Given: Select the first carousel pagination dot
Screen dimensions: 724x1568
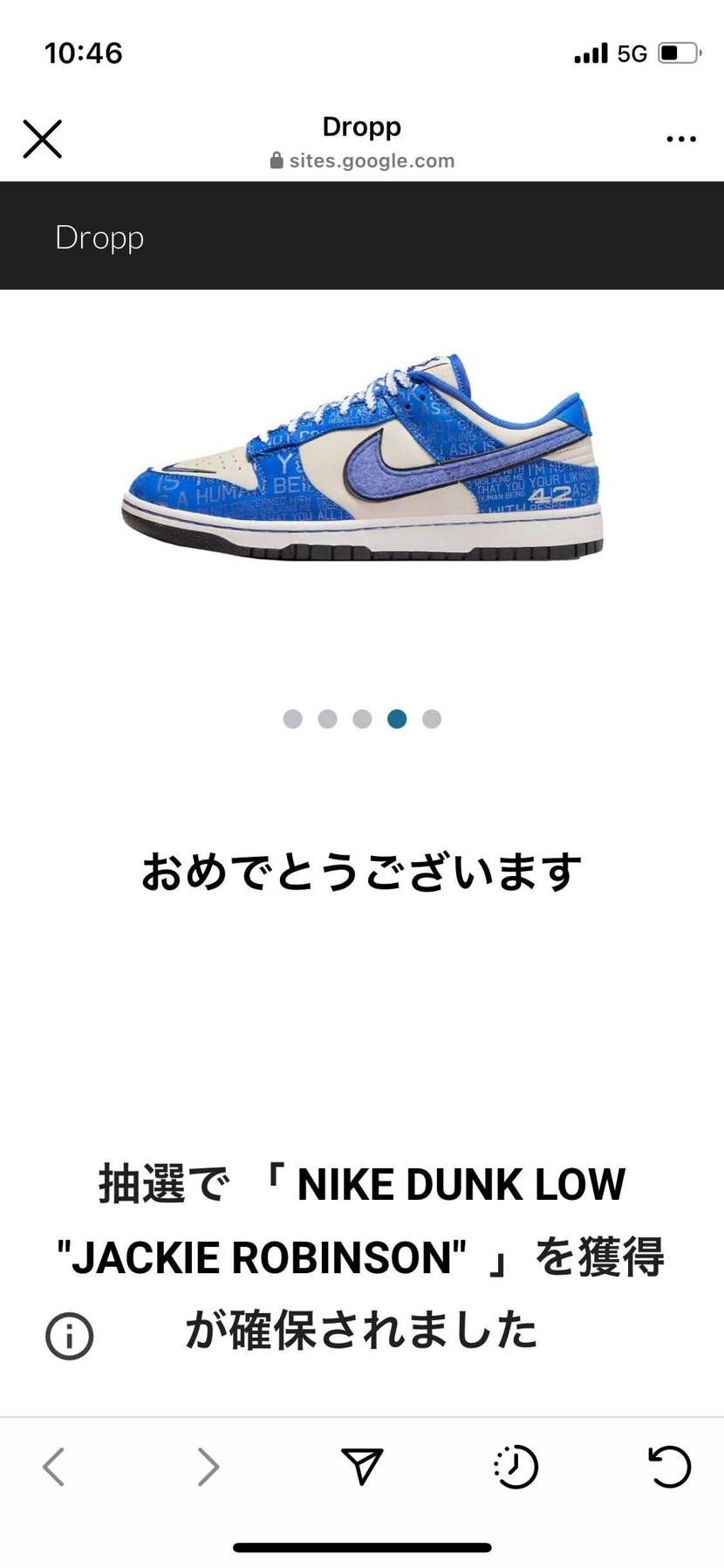Looking at the screenshot, I should tap(293, 718).
